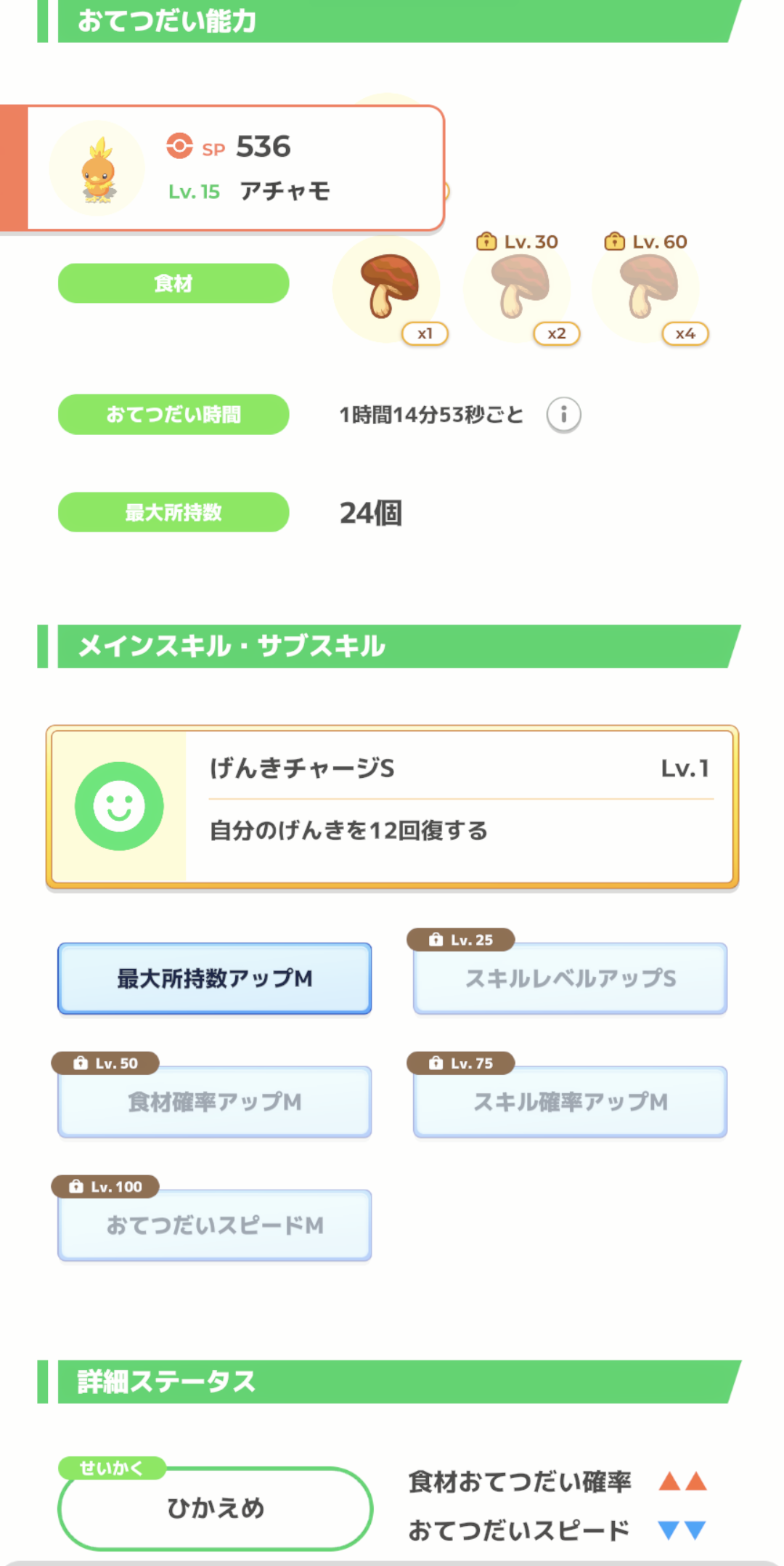Tap the げんきチャージS main skill card
Viewport: 784px width, 1566px height.
pos(392,807)
